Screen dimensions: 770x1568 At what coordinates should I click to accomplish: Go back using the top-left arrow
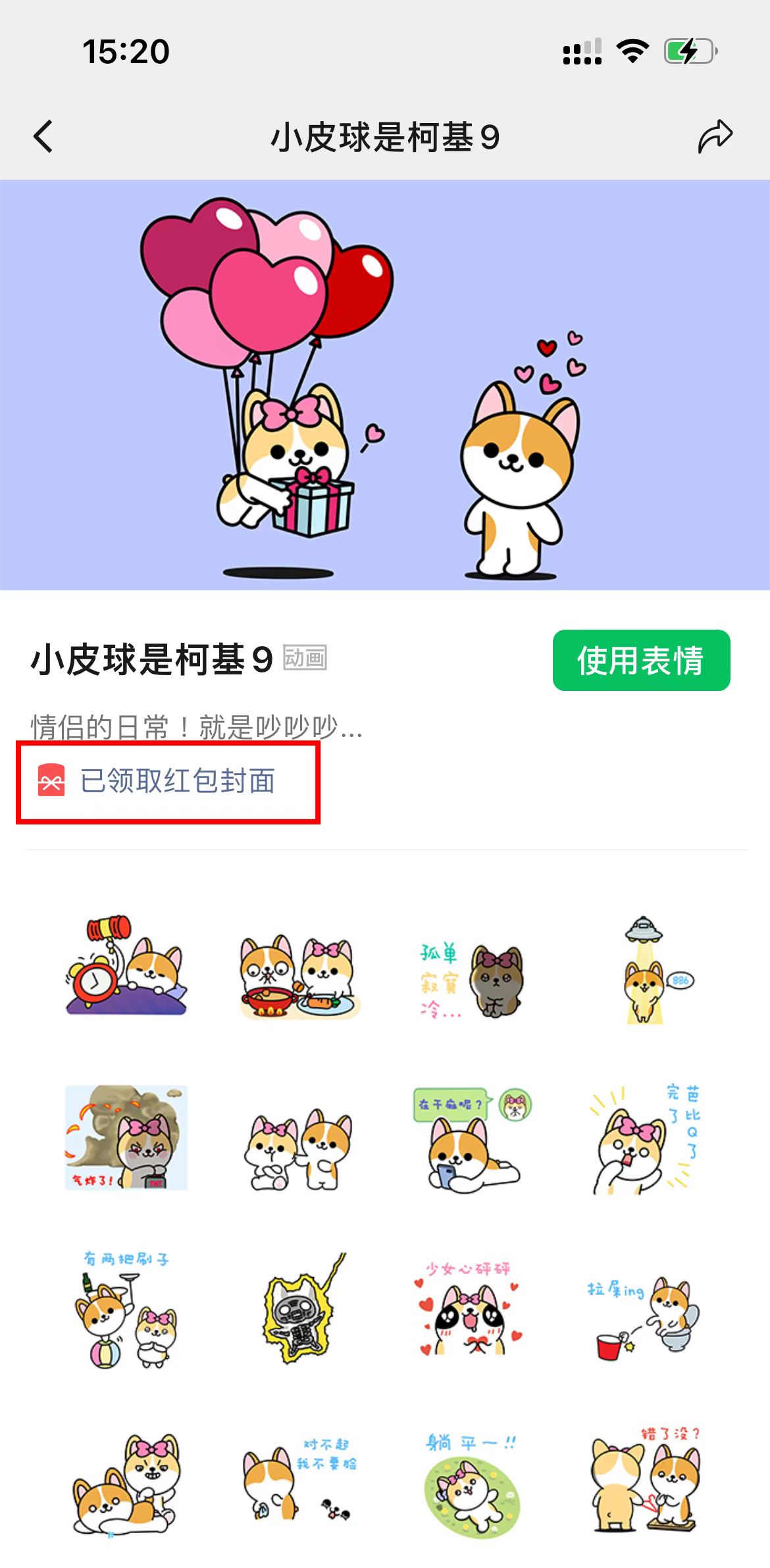(43, 137)
